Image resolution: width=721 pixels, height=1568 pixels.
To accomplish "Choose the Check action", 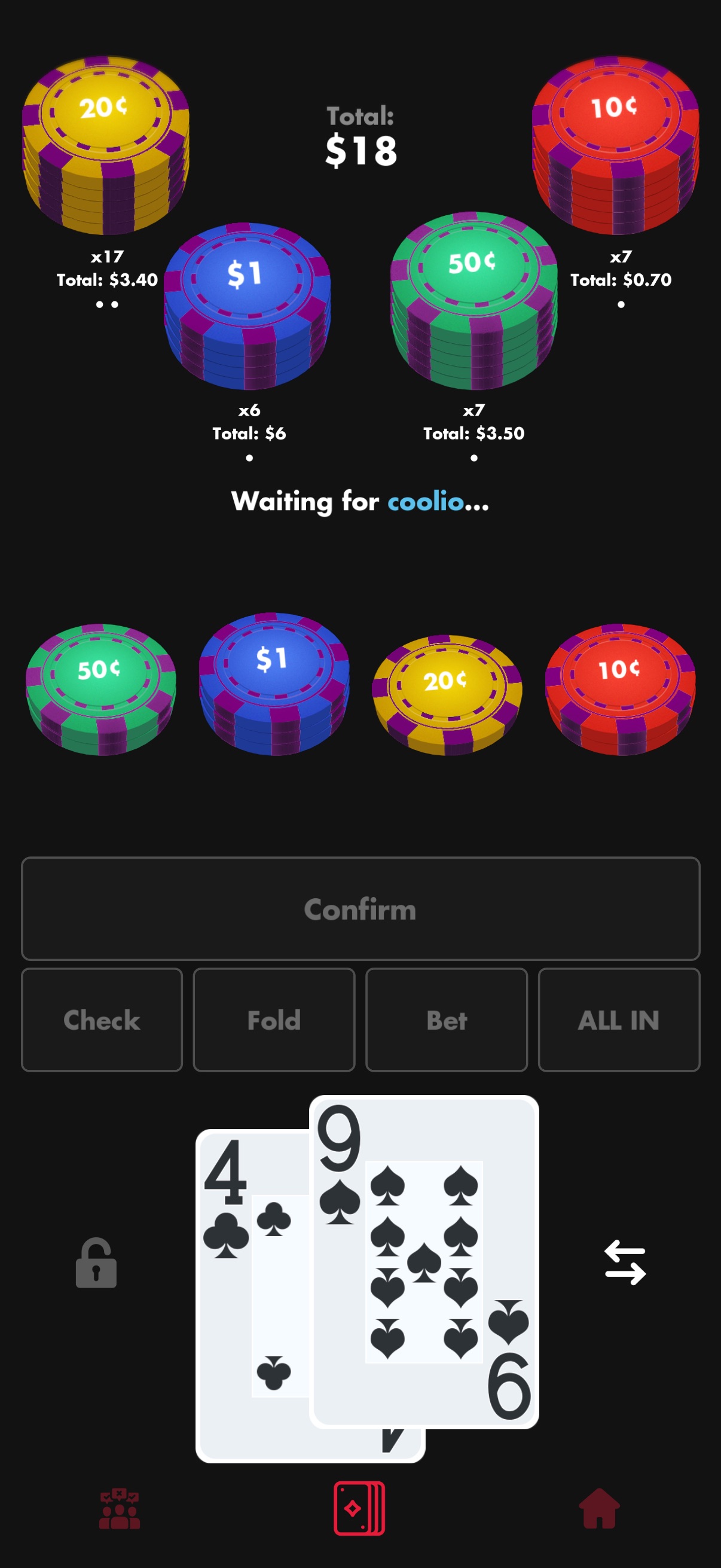I will point(102,1020).
